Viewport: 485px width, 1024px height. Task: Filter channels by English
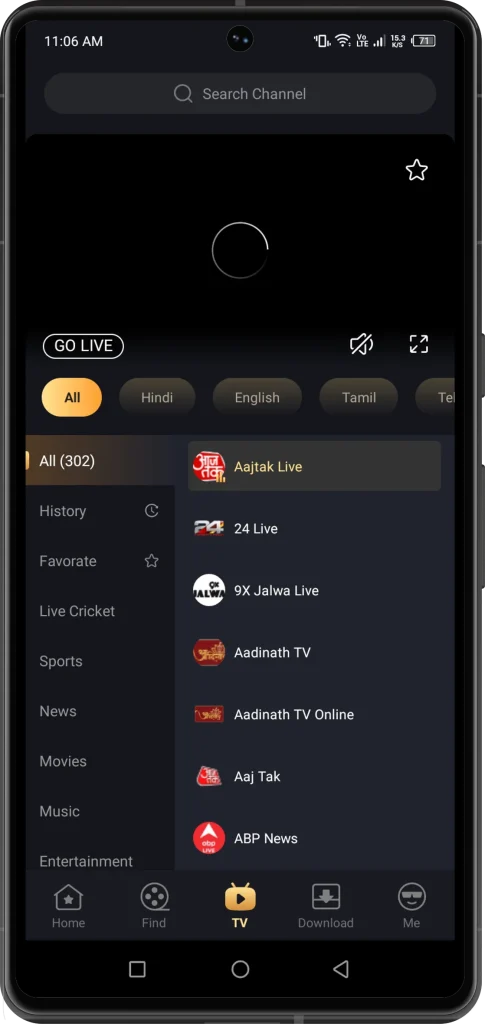(x=257, y=397)
